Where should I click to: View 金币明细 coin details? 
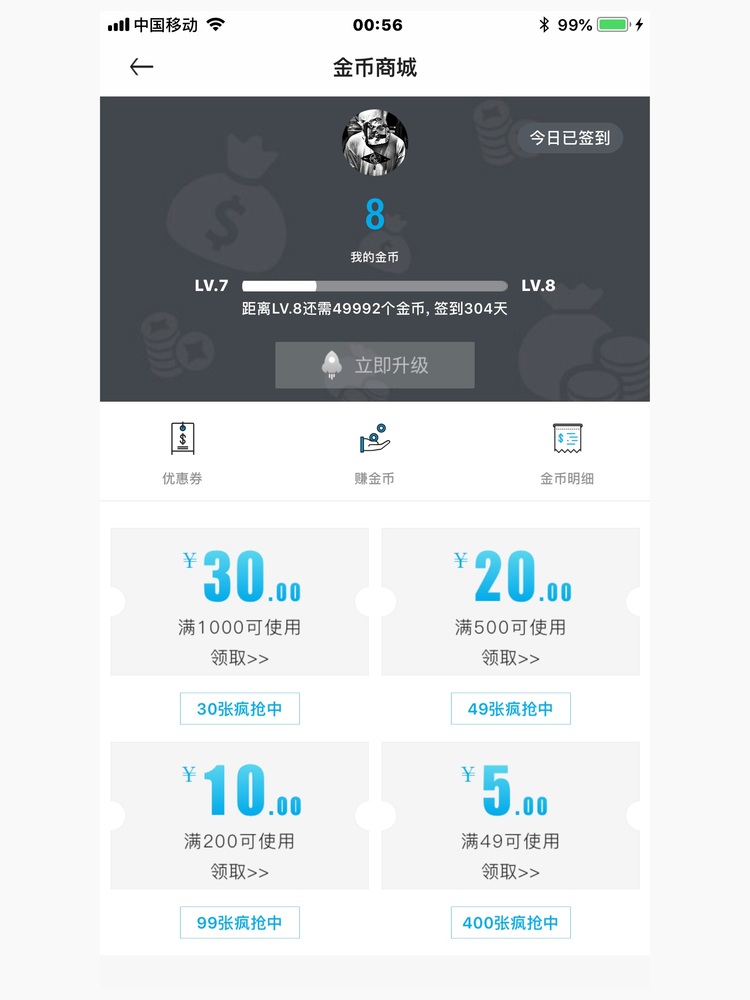pyautogui.click(x=567, y=452)
